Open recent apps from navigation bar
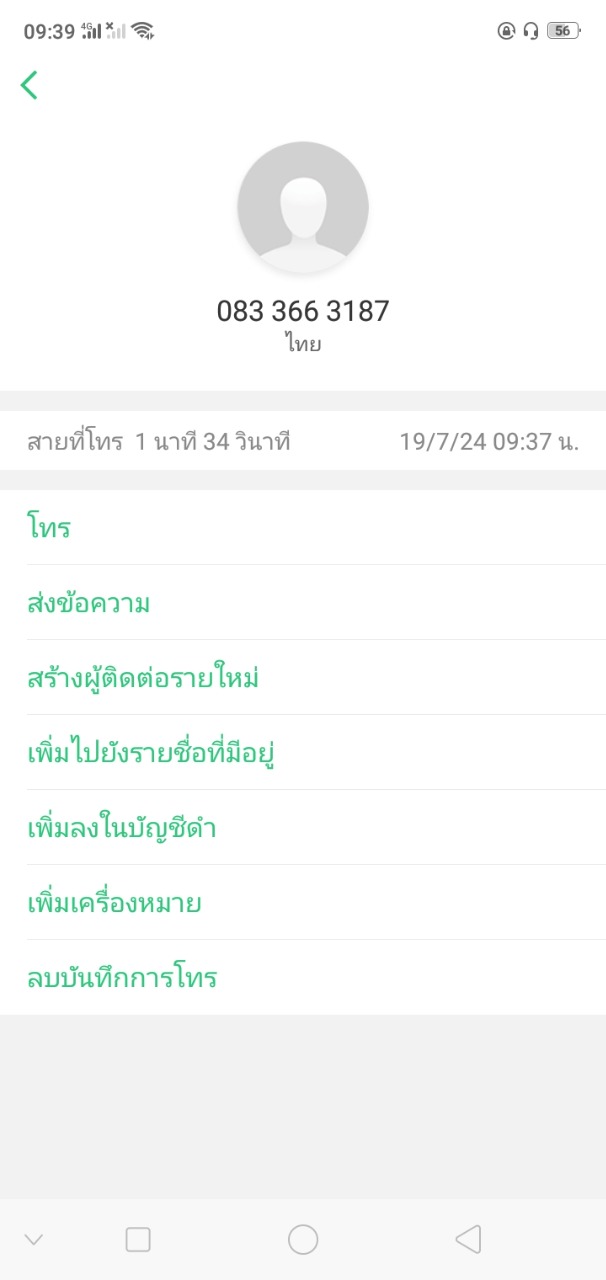Viewport: 606px width, 1280px height. 138,1240
